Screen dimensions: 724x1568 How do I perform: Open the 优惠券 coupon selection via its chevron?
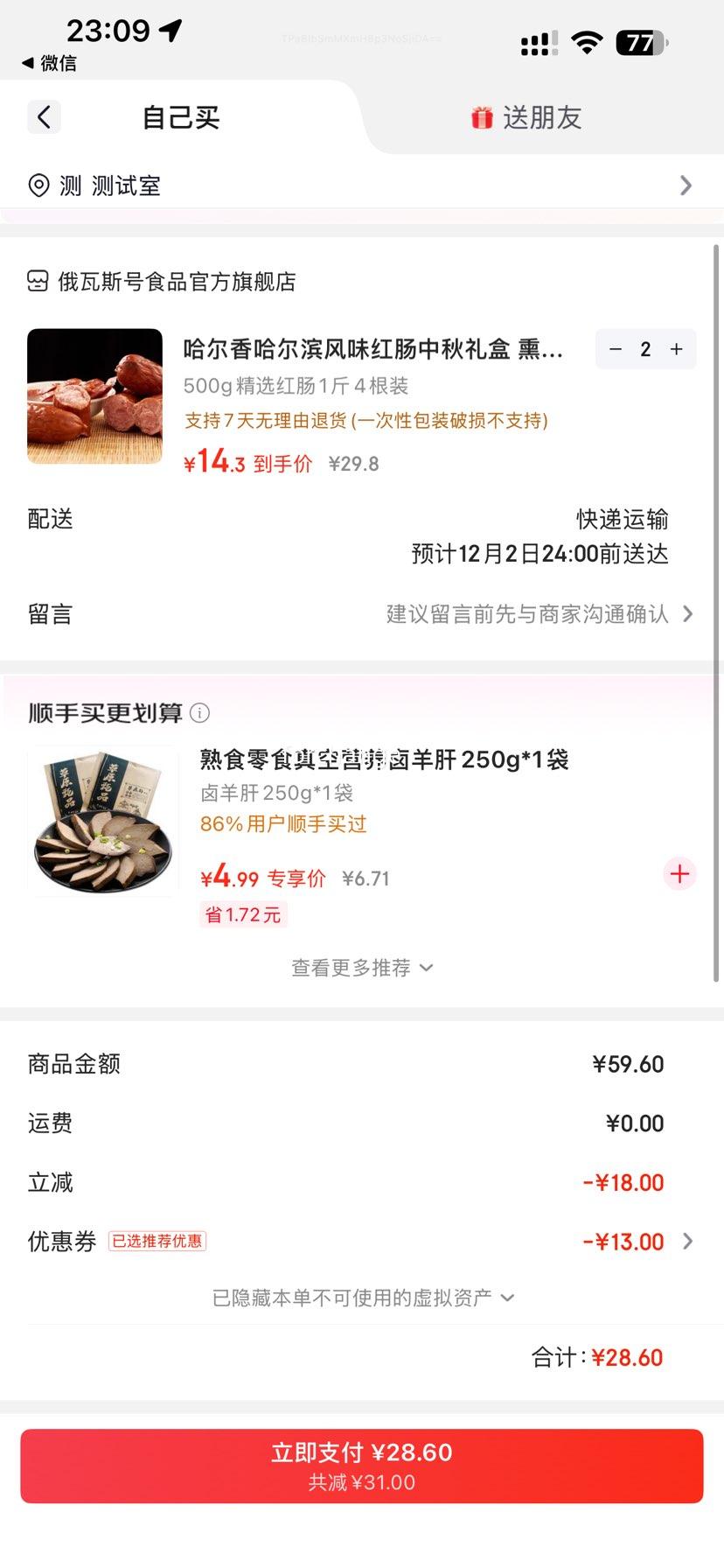pos(687,1242)
